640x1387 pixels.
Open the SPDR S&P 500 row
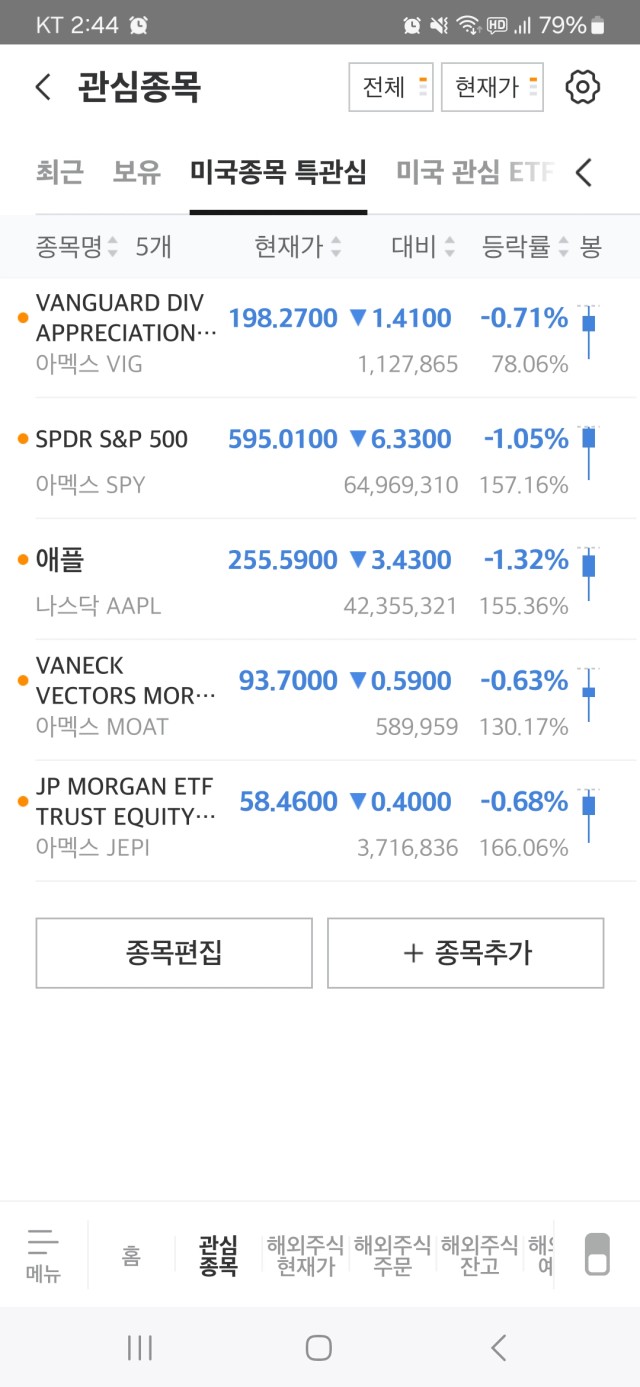click(x=320, y=459)
